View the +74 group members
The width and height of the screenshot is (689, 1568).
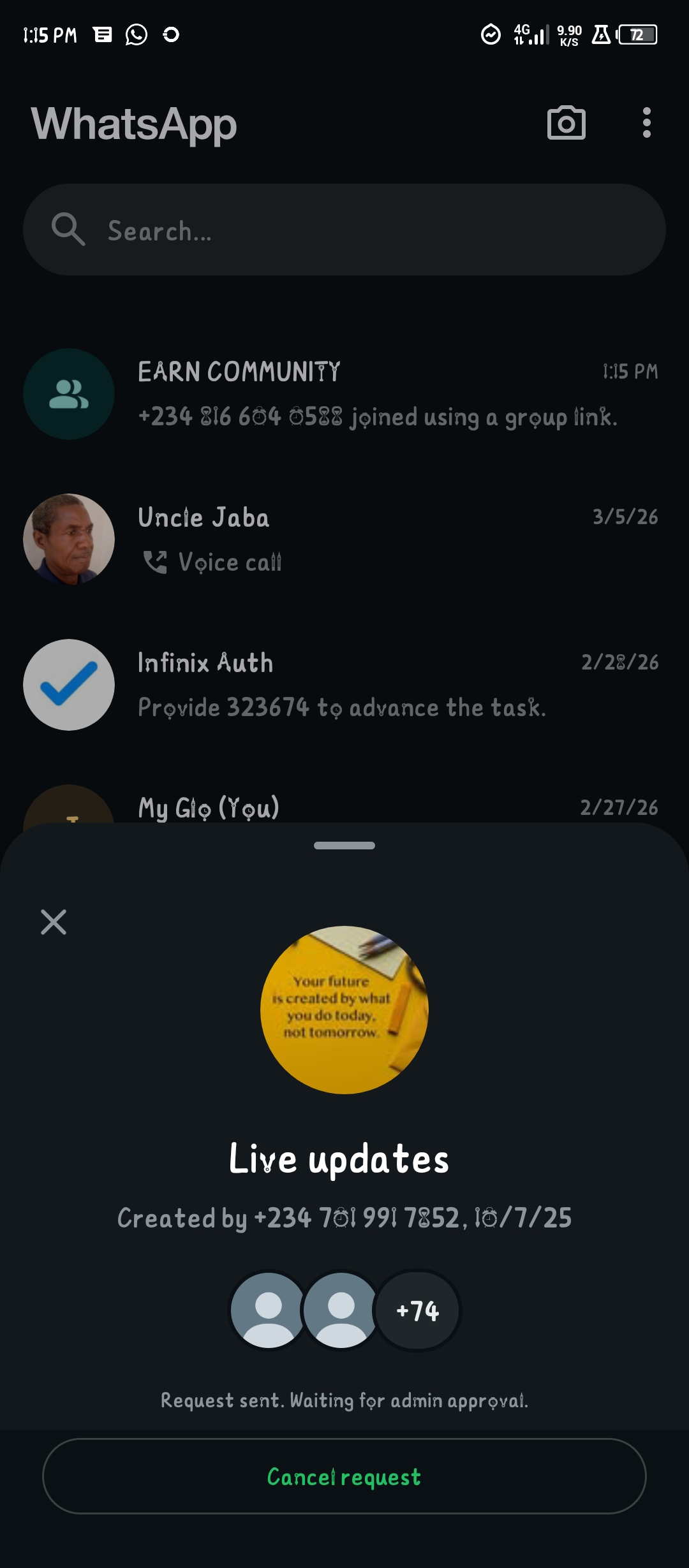417,1311
